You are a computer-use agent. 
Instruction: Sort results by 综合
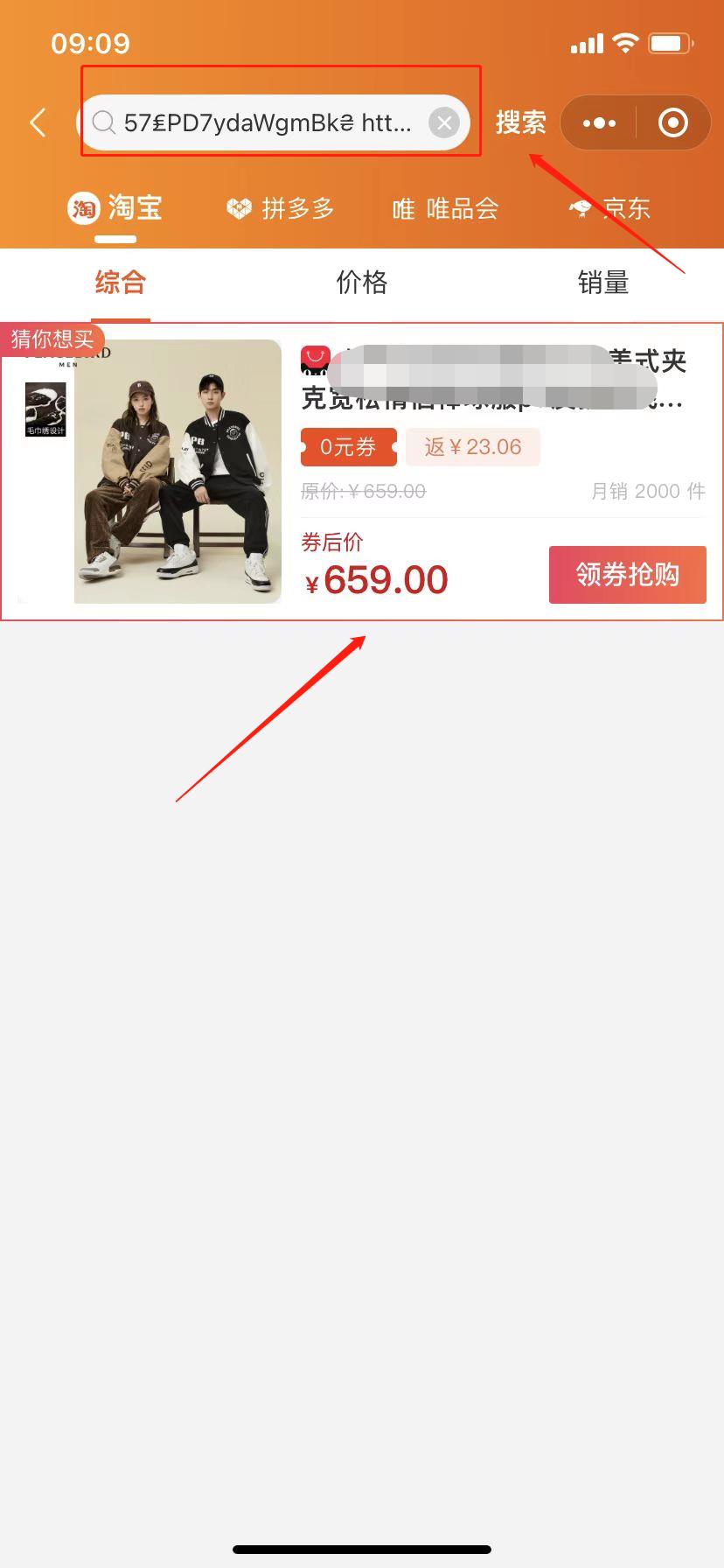pyautogui.click(x=121, y=283)
